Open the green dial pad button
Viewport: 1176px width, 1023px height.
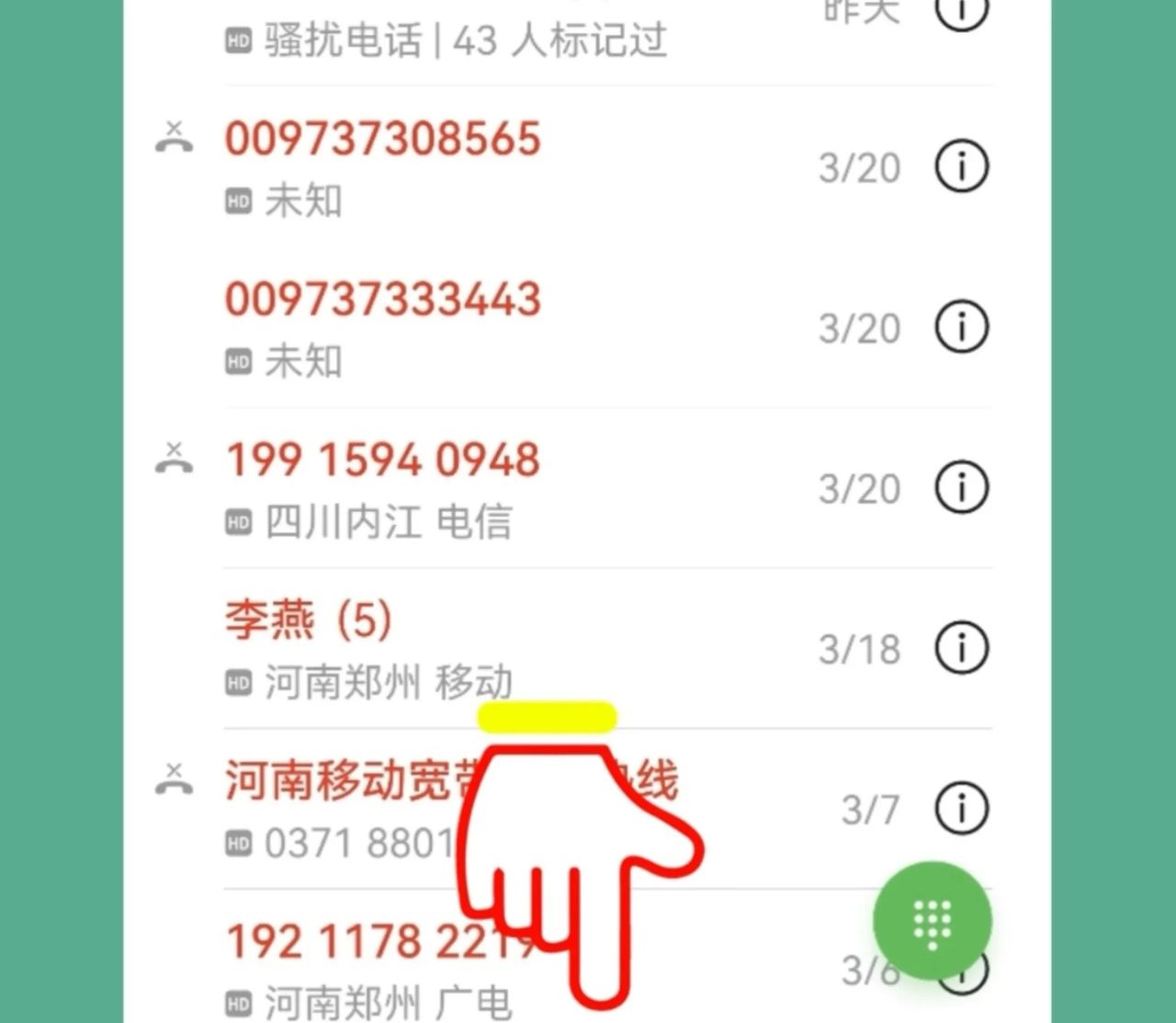[x=932, y=920]
